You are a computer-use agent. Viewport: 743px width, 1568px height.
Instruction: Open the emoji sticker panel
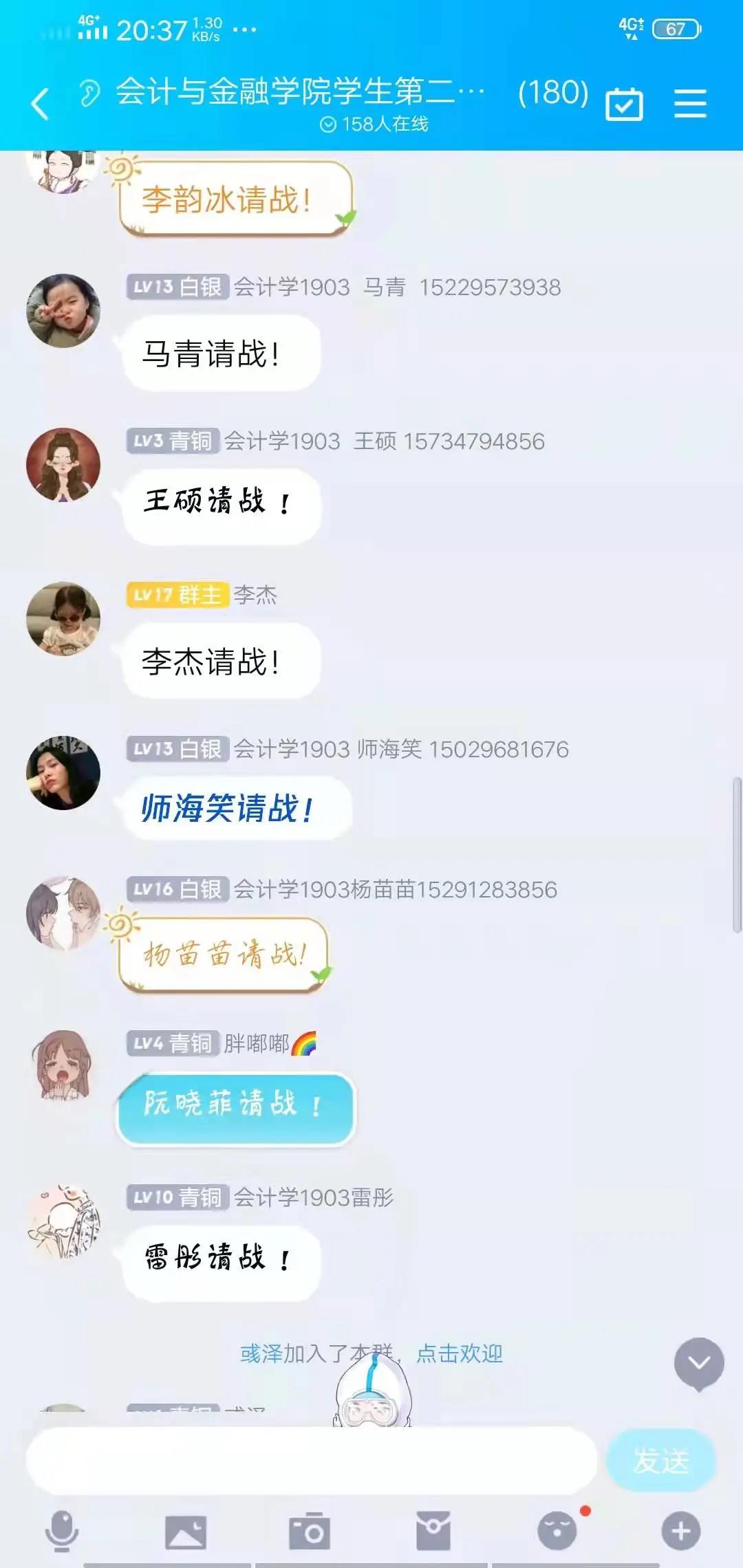pyautogui.click(x=557, y=1531)
